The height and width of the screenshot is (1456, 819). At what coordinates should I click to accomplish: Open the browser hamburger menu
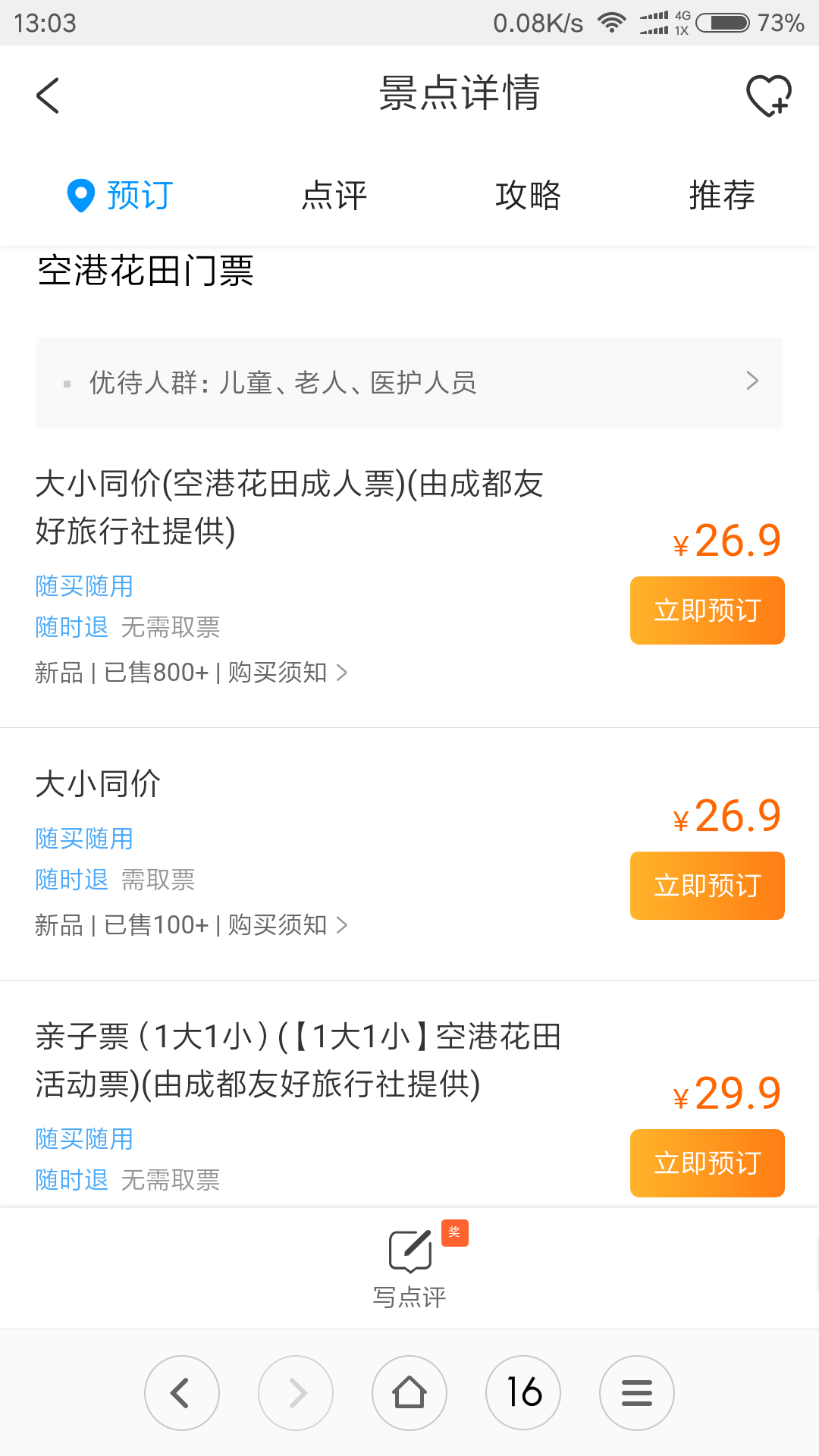(637, 1393)
